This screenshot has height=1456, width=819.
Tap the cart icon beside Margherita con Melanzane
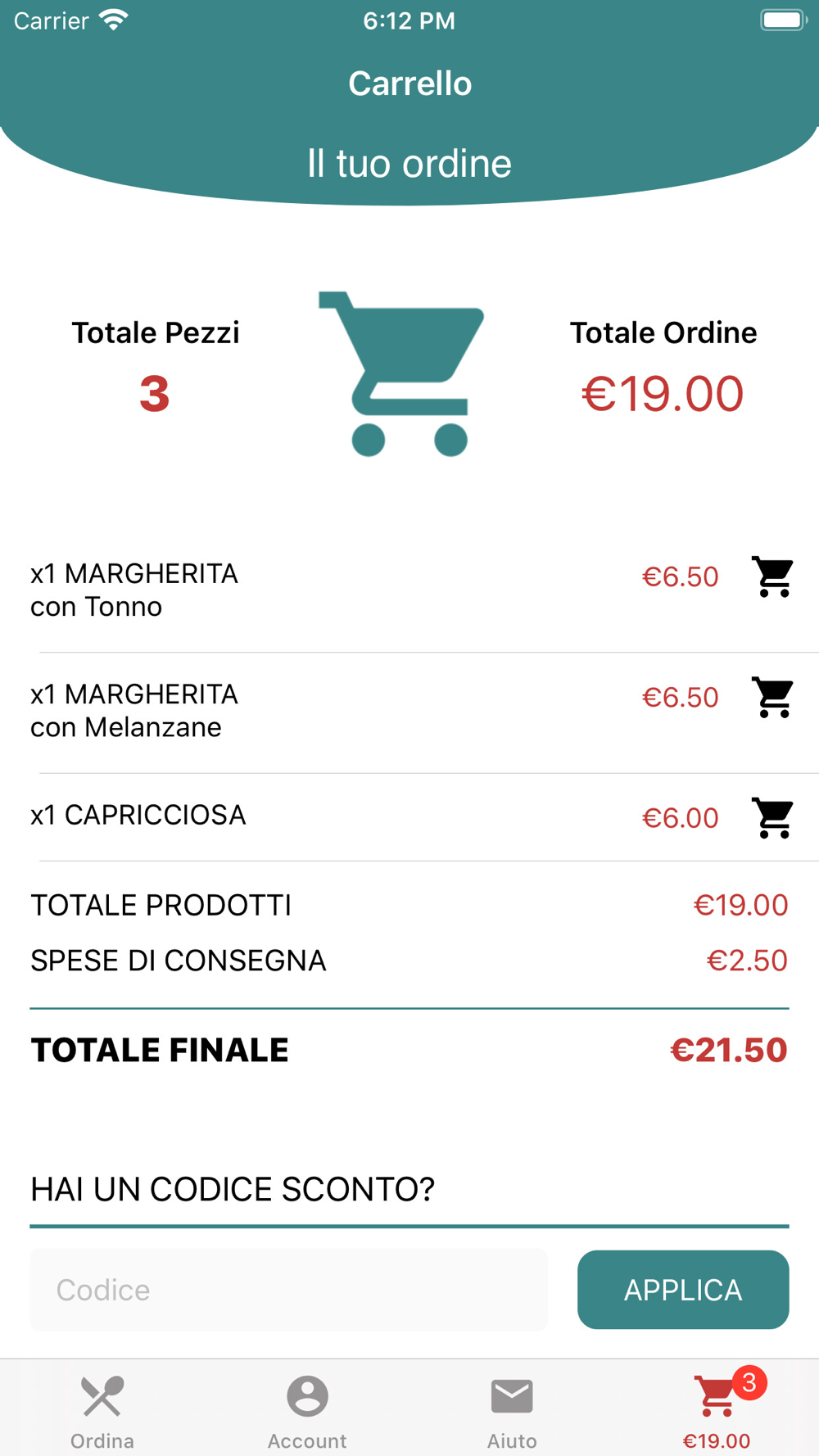tap(772, 698)
